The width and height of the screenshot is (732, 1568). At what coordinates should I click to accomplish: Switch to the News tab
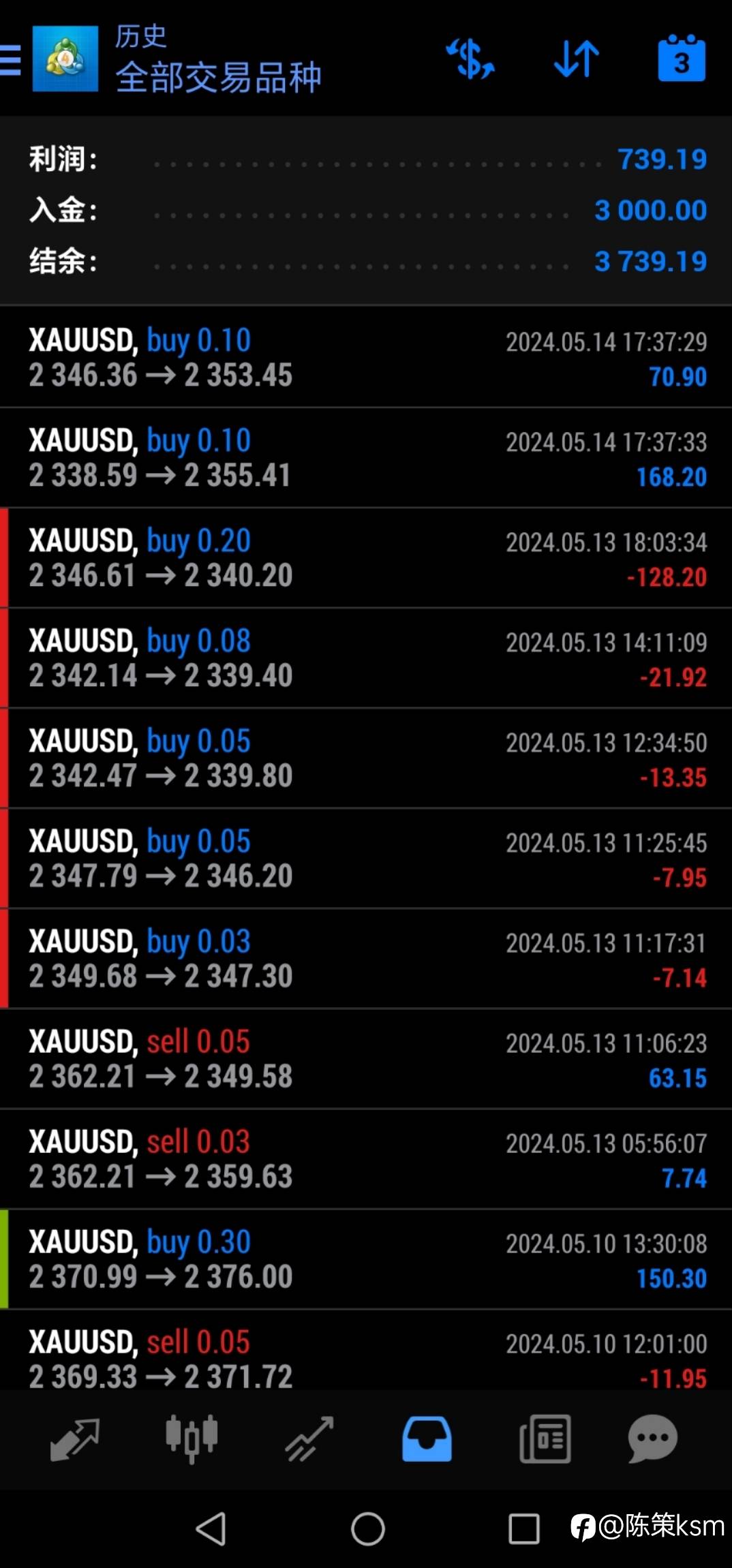point(545,1439)
